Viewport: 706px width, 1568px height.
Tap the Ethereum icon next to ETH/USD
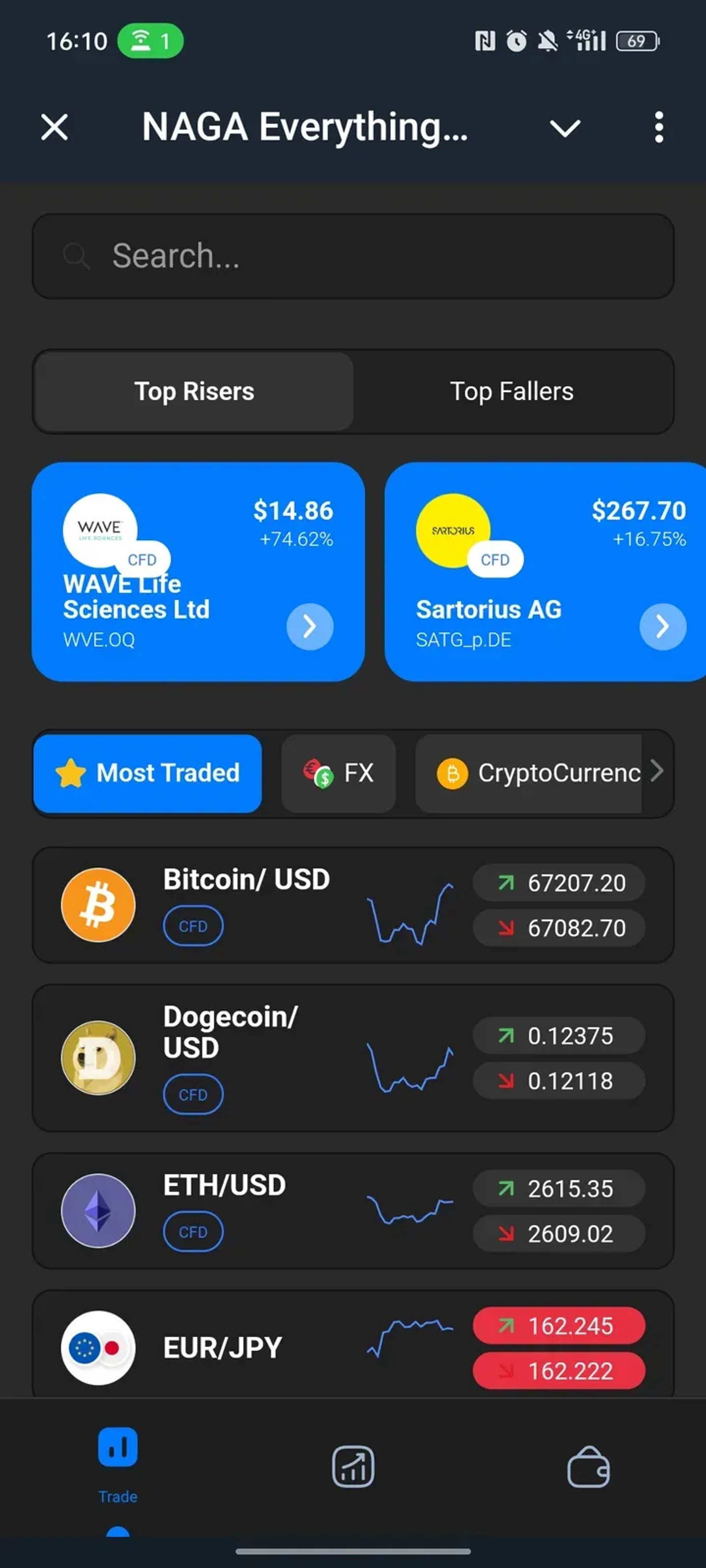click(98, 1211)
